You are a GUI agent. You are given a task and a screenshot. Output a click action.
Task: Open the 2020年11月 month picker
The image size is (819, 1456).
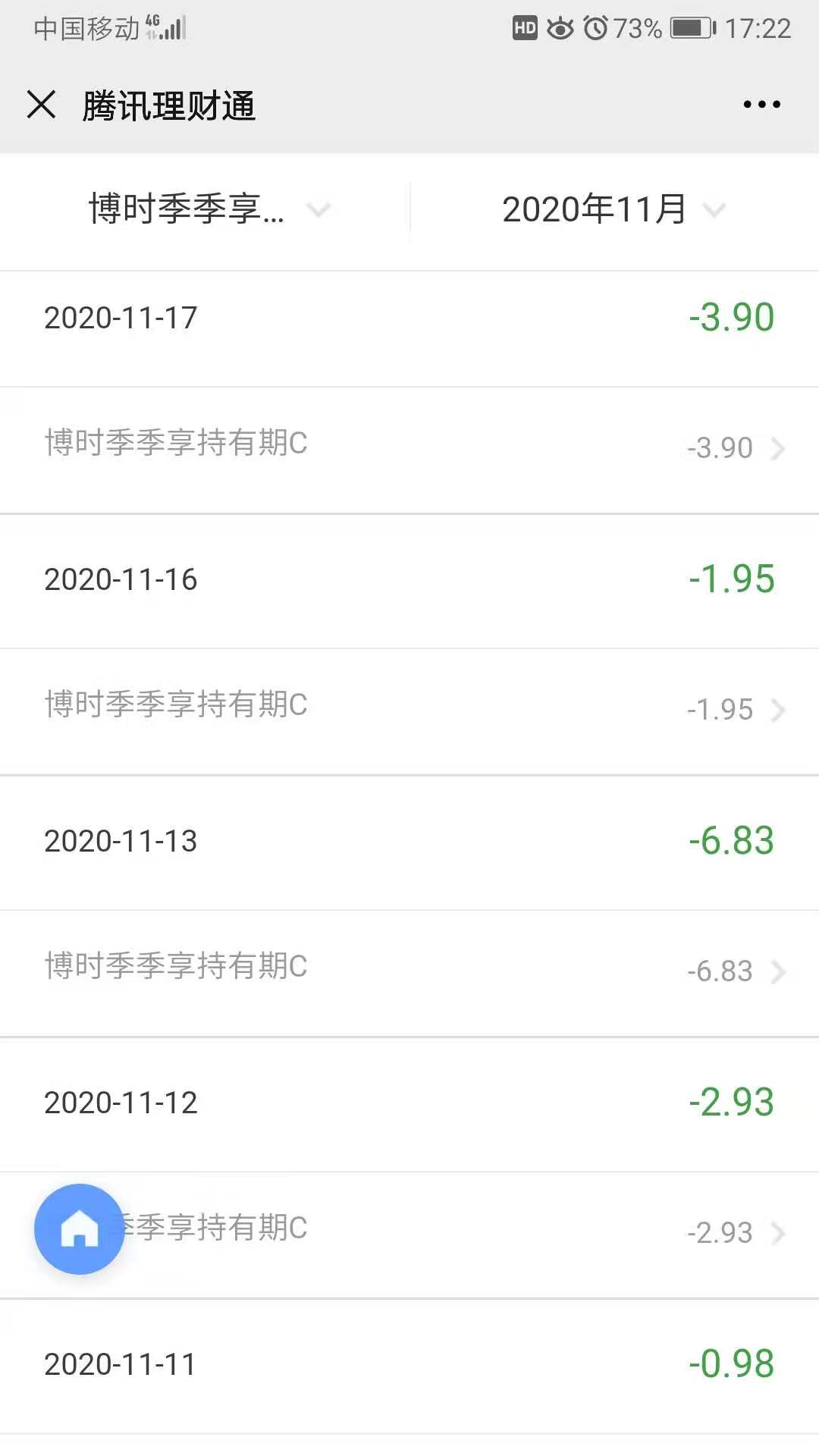point(613,211)
